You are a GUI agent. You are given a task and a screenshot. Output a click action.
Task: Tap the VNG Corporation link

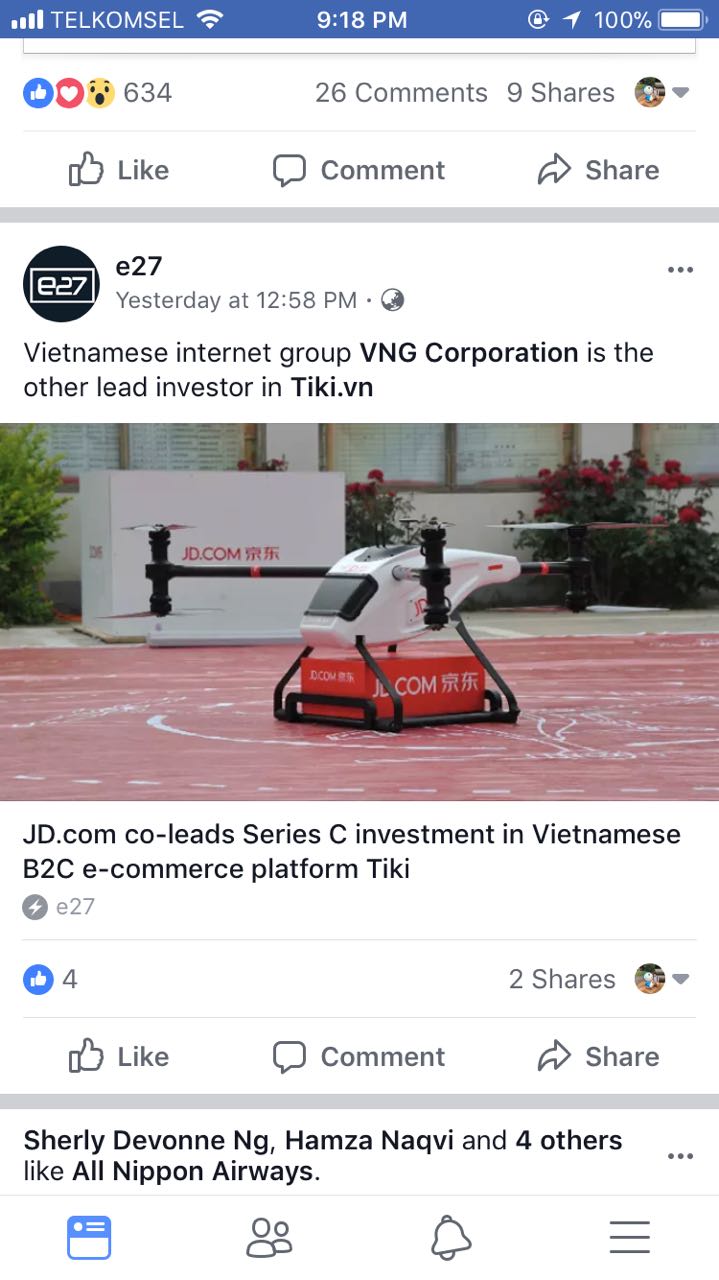point(469,353)
